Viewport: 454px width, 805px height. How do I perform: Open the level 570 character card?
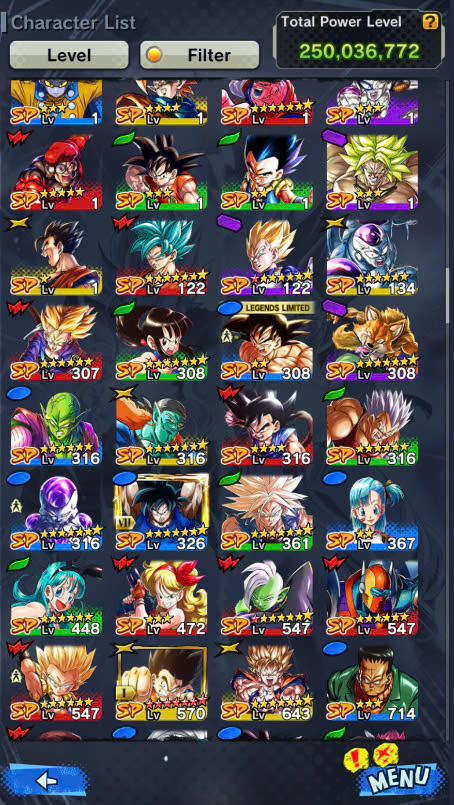click(x=161, y=683)
